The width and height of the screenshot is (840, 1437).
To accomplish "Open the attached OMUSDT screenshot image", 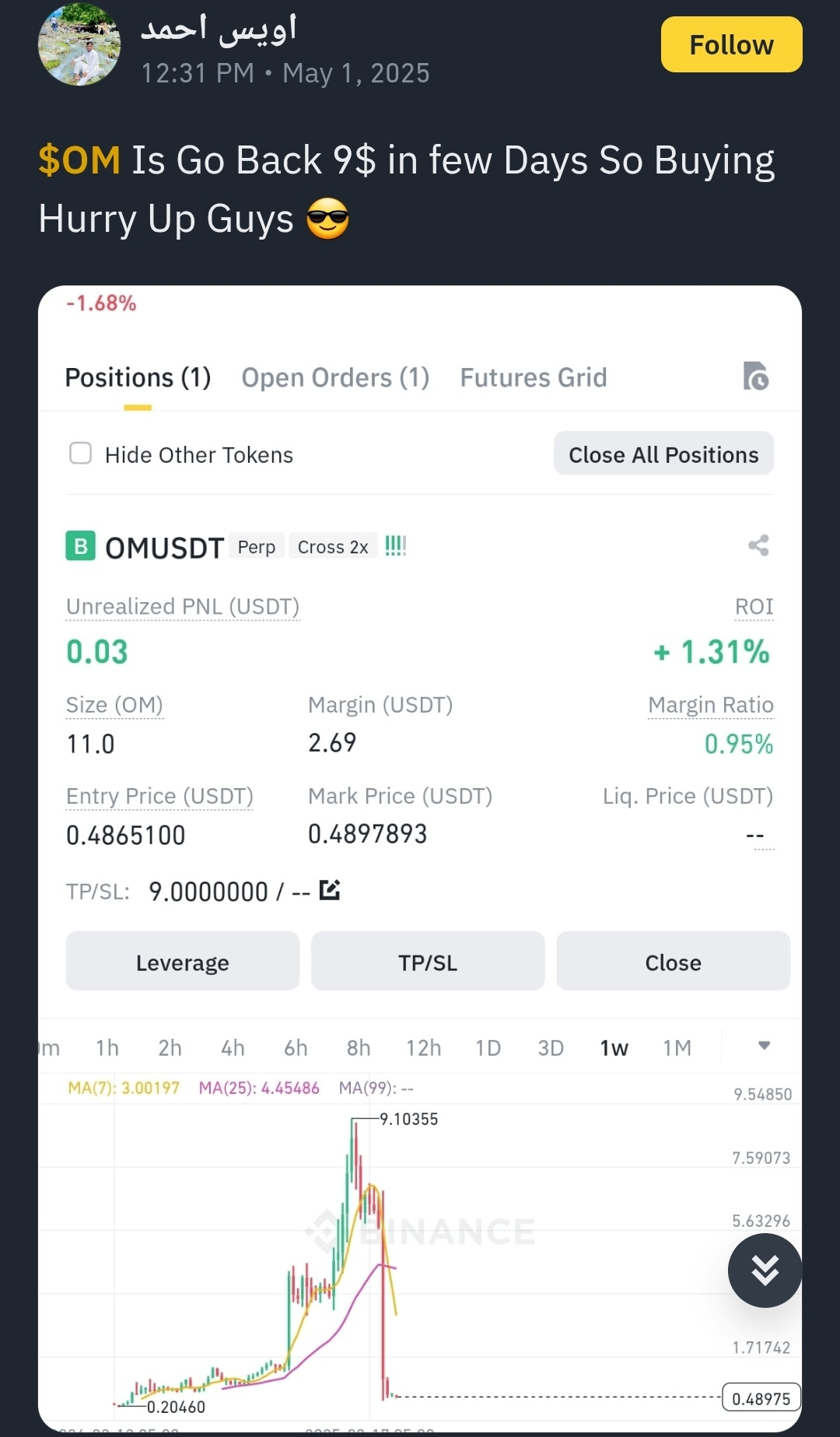I will click(420, 859).
